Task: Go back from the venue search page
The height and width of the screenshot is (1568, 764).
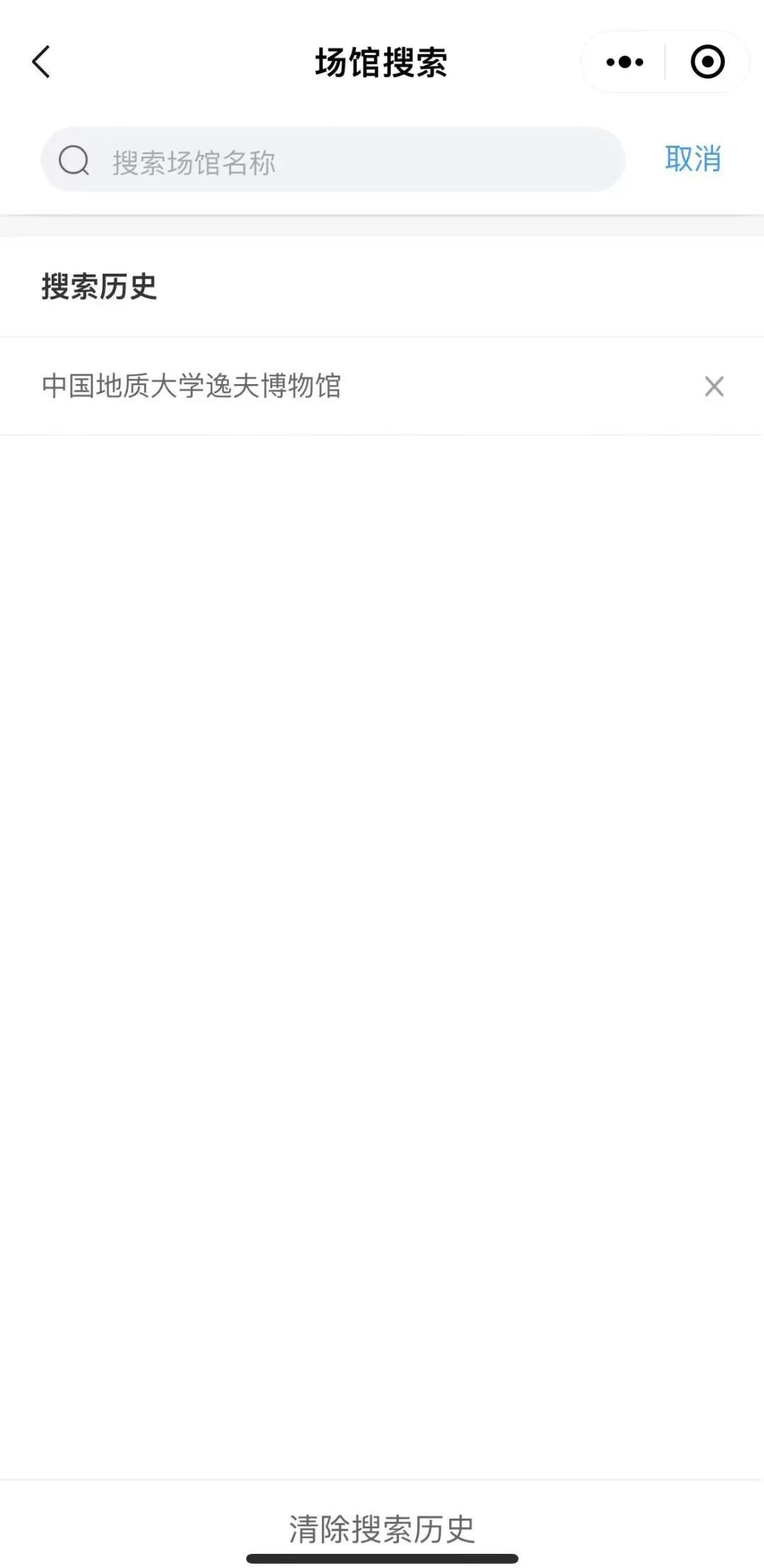Action: coord(41,62)
